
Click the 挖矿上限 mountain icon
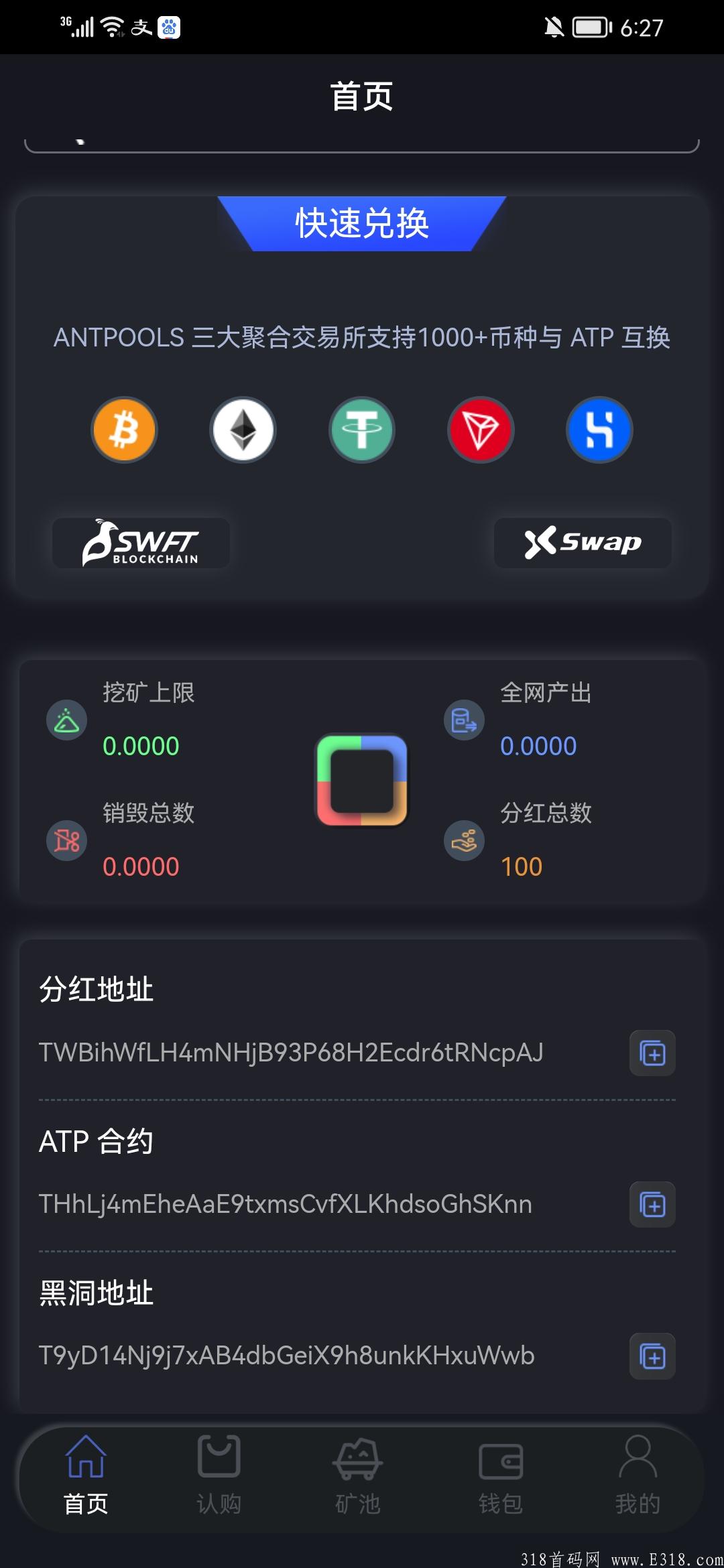pyautogui.click(x=66, y=720)
